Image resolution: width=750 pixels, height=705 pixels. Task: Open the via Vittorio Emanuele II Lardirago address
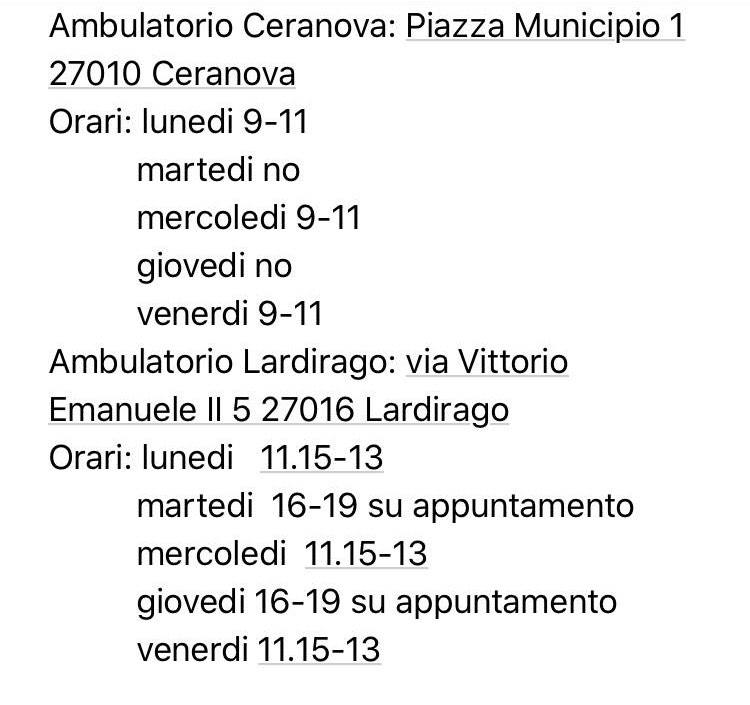486,362
